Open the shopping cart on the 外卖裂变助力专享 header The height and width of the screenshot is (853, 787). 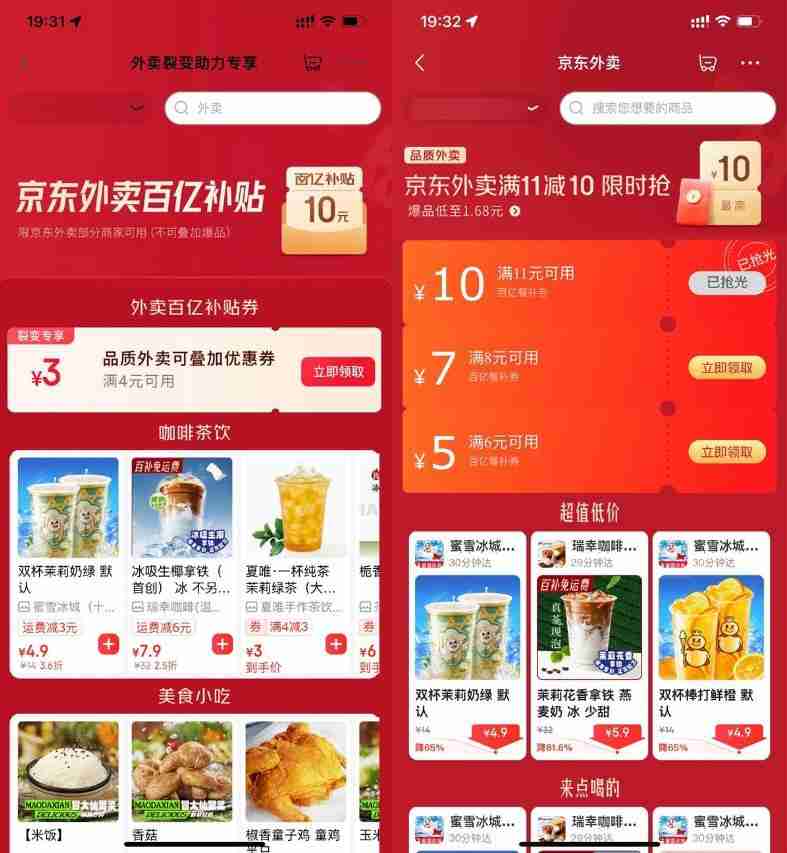[311, 62]
